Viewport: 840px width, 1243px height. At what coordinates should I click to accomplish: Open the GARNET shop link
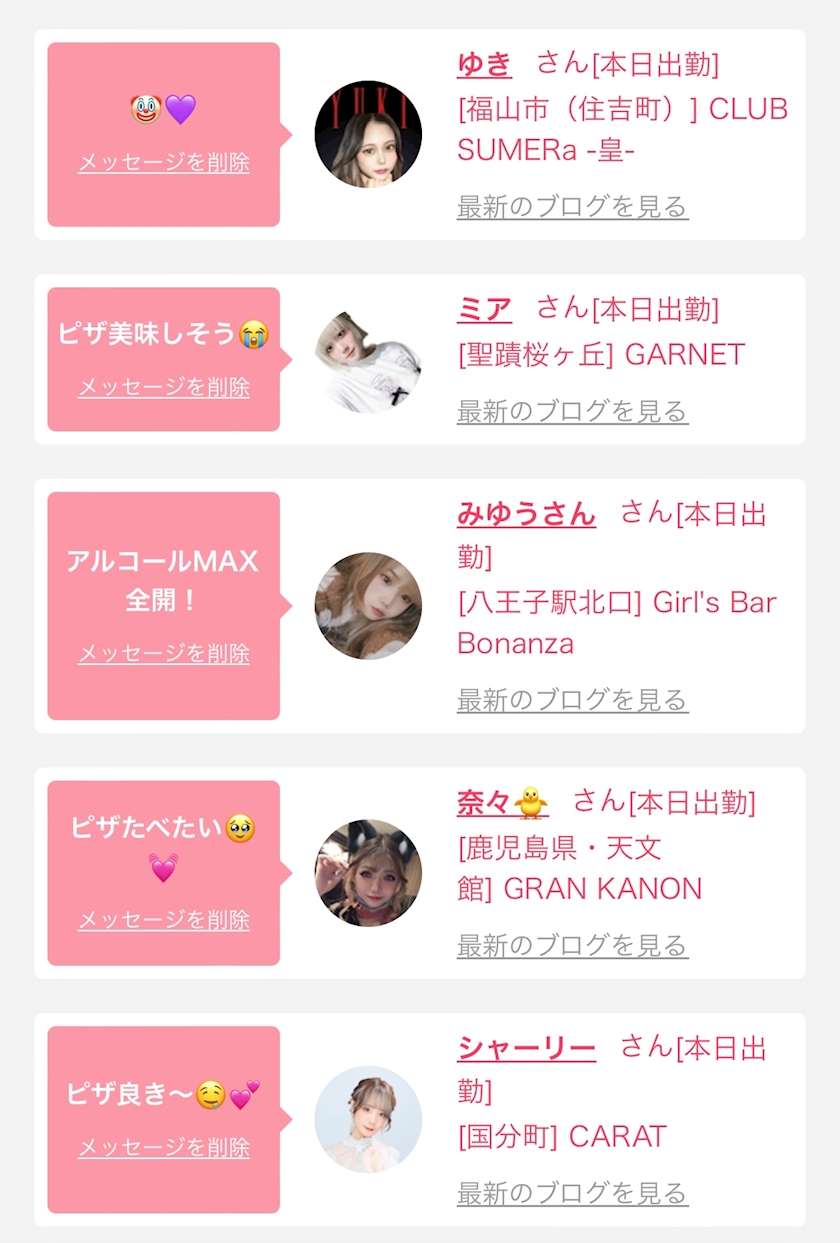601,354
